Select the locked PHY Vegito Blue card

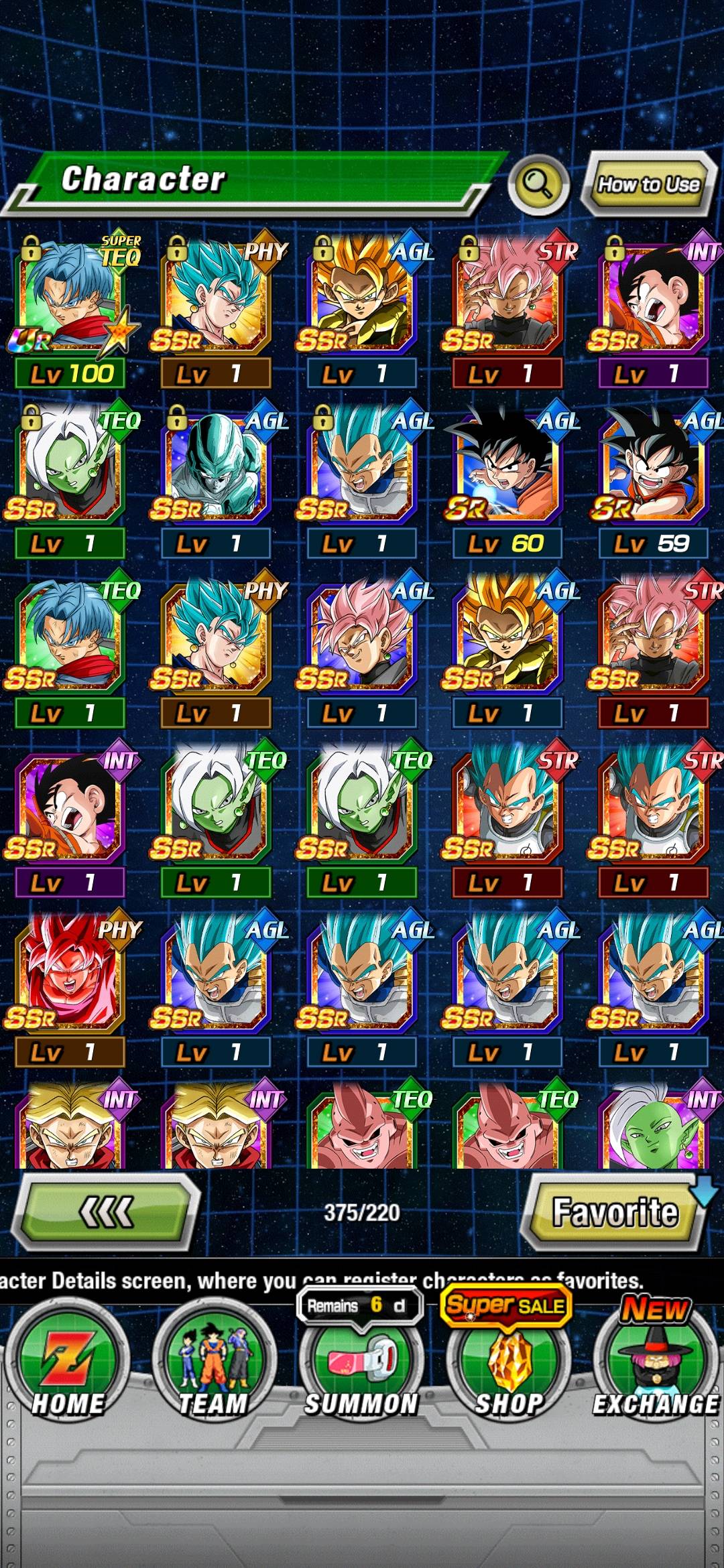216,298
